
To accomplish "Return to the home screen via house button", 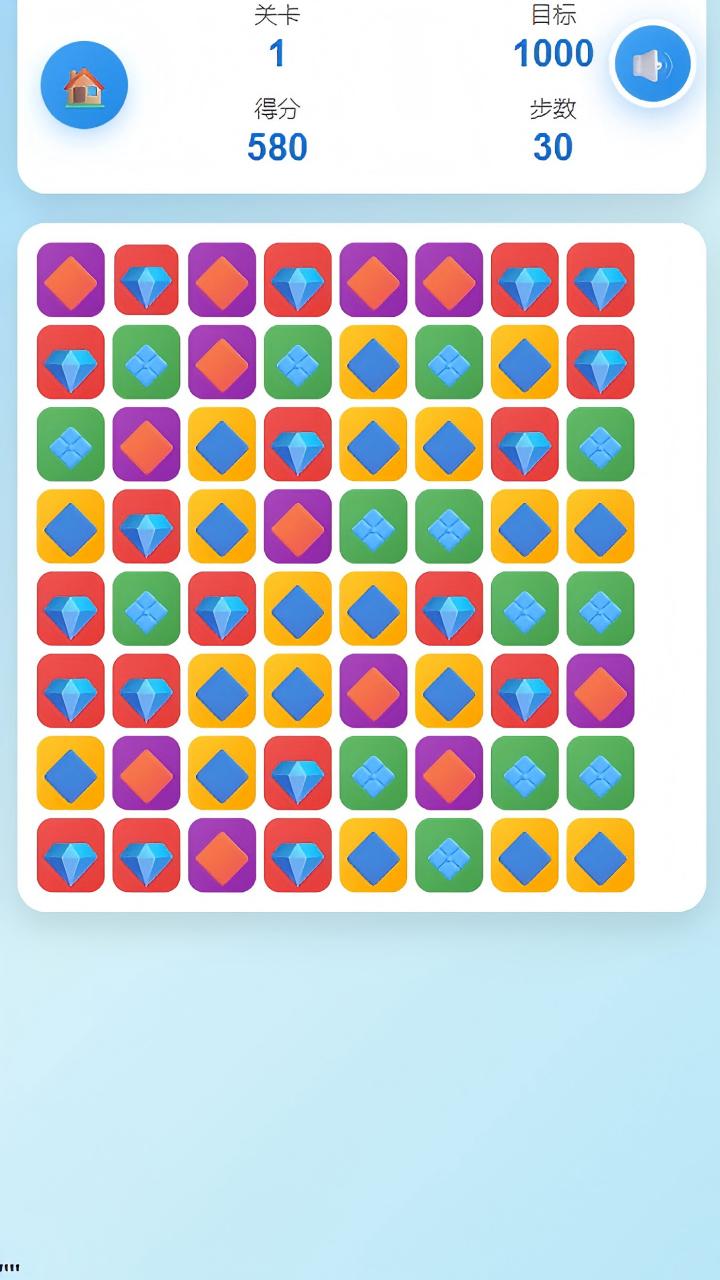I will [84, 86].
